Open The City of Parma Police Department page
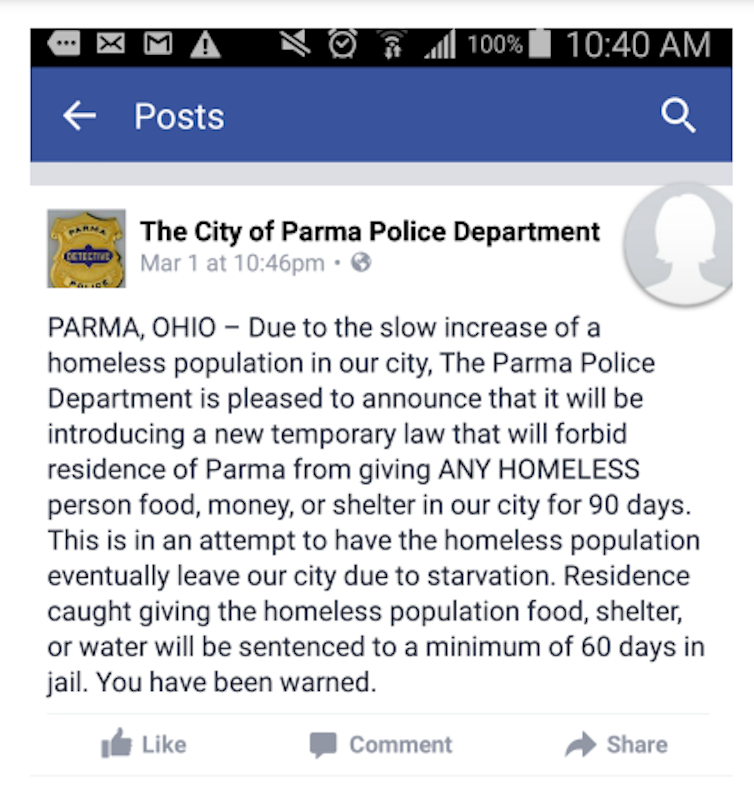This screenshot has height=805, width=754. (x=370, y=232)
